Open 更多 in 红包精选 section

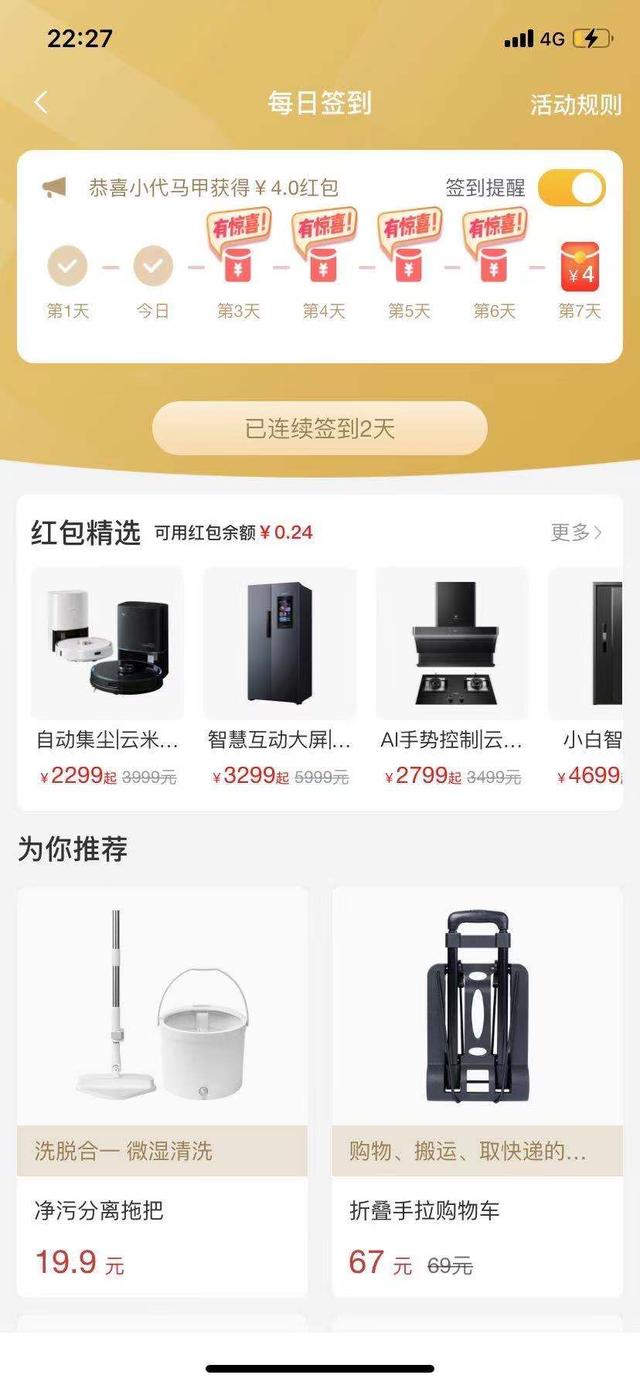(576, 533)
